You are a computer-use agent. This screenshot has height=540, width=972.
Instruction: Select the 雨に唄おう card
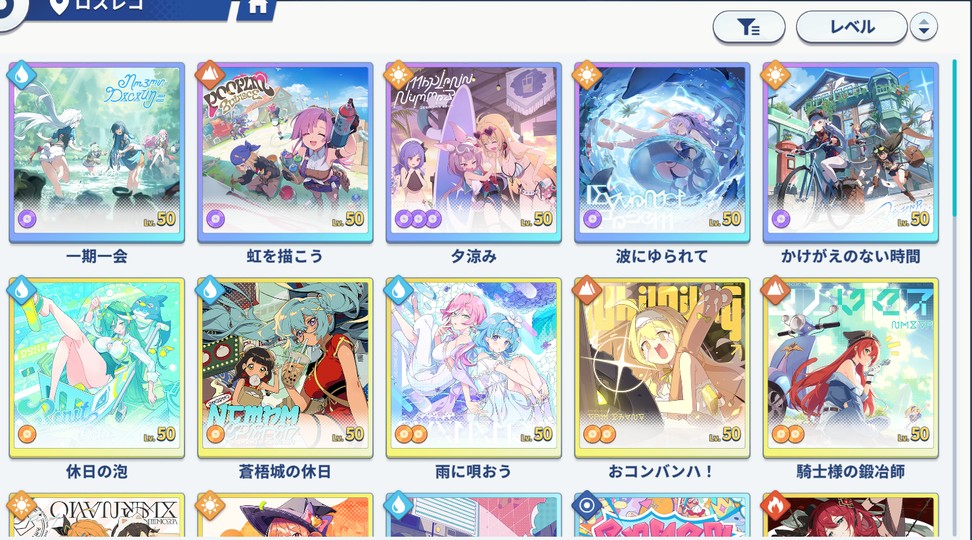(x=474, y=367)
